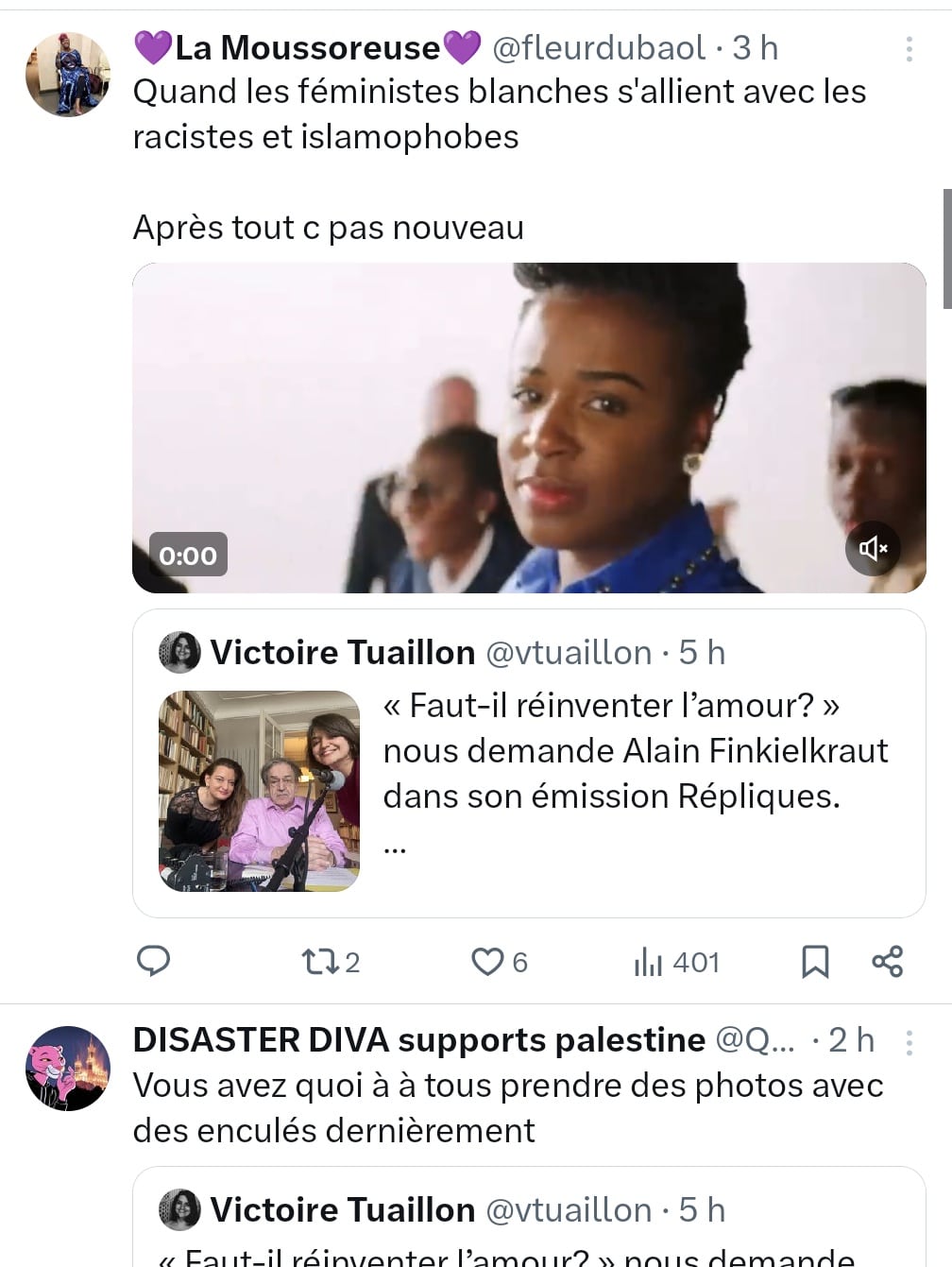This screenshot has height=1267, width=952.
Task: Play the video in La Moussoreuse's post
Action: 529,427
